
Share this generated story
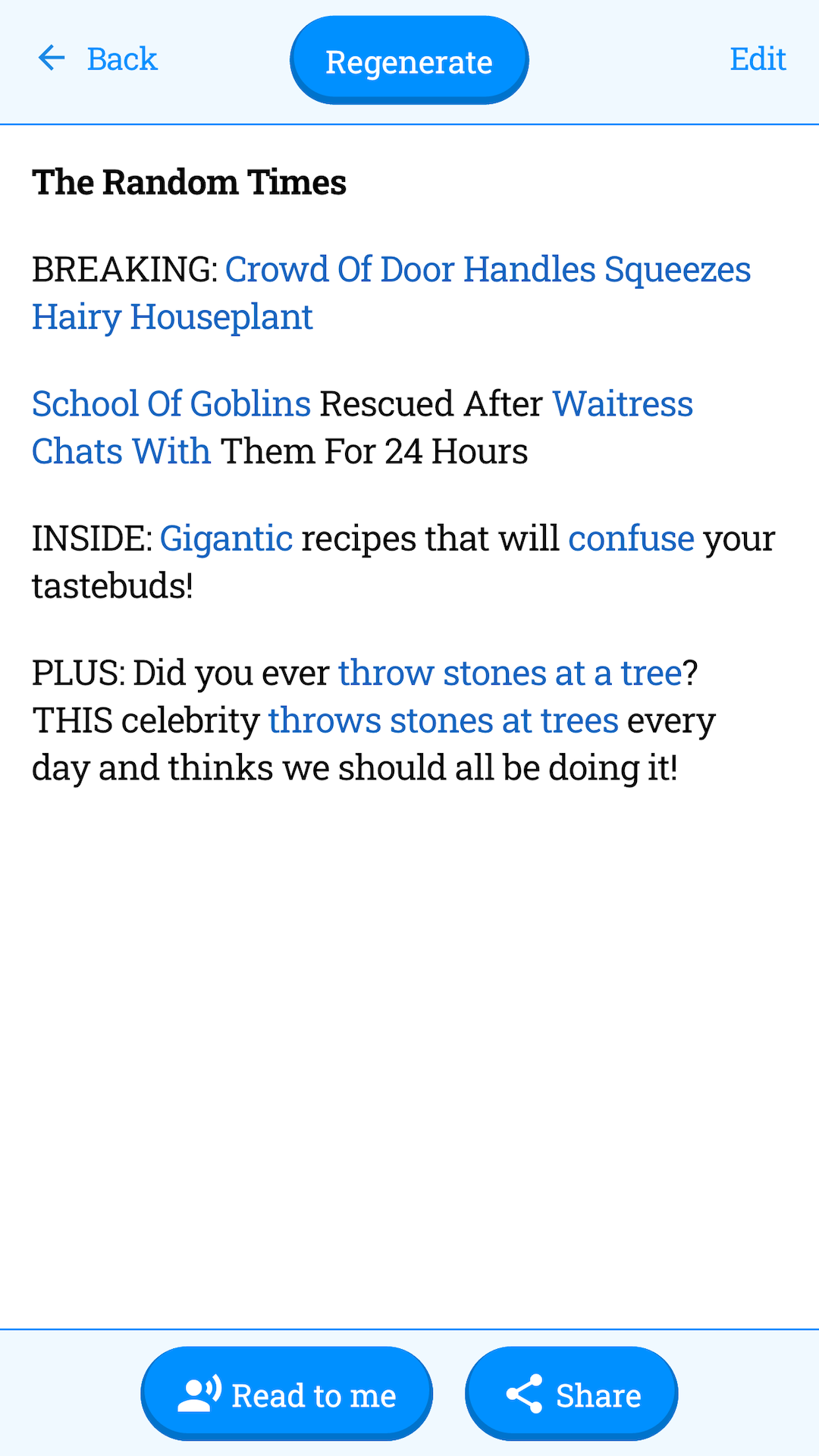(x=572, y=1394)
